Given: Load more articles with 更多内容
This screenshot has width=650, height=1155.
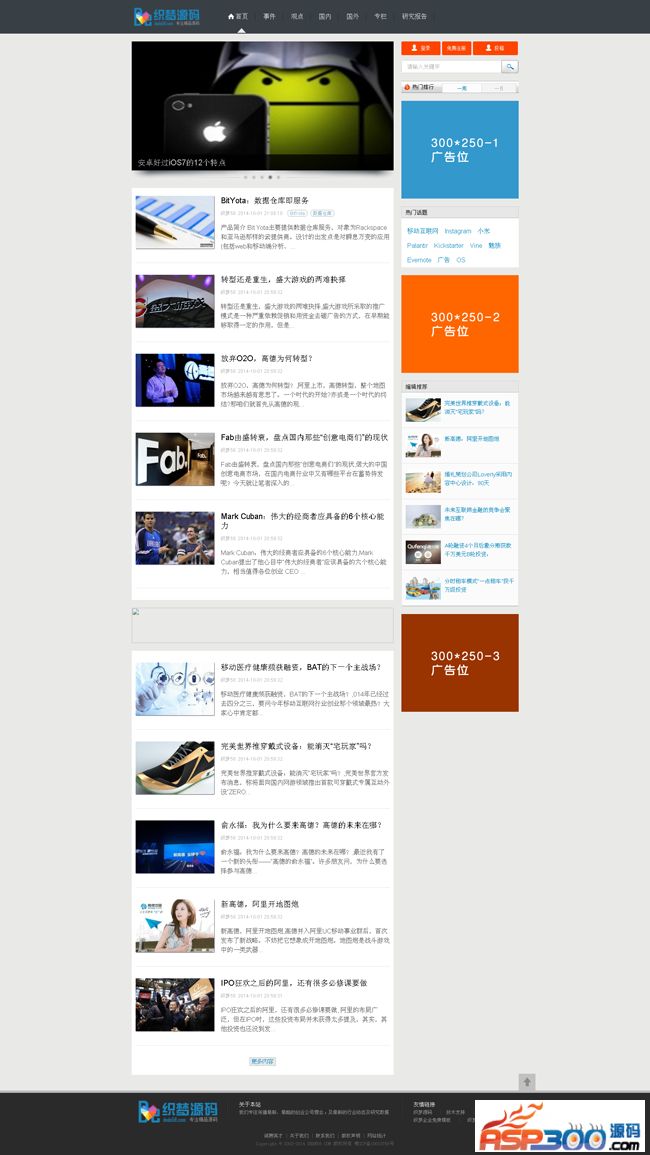Looking at the screenshot, I should pyautogui.click(x=262, y=1061).
